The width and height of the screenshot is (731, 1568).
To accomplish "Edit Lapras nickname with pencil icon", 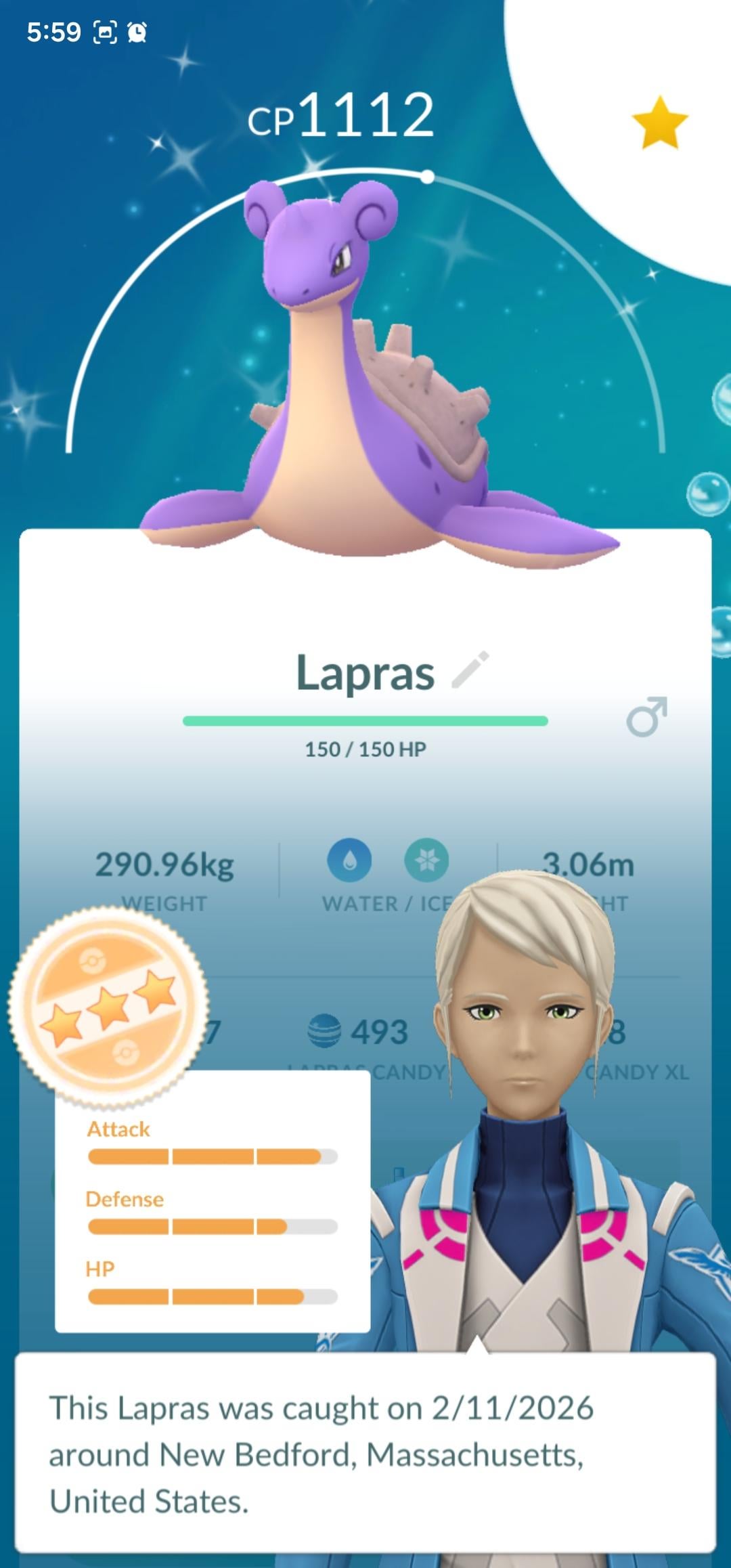I will [470, 670].
